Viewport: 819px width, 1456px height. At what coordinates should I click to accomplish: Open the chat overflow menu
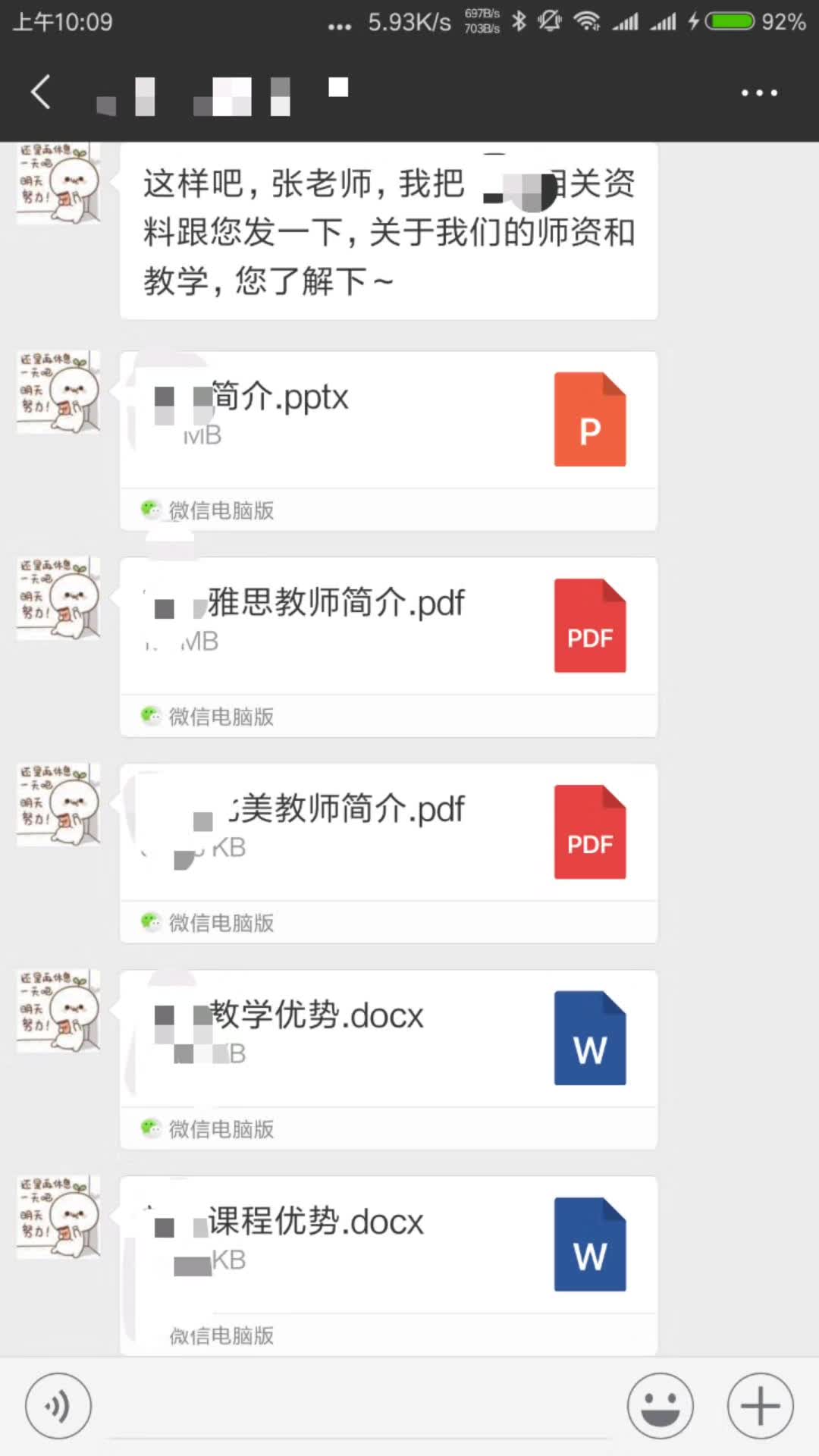(759, 93)
